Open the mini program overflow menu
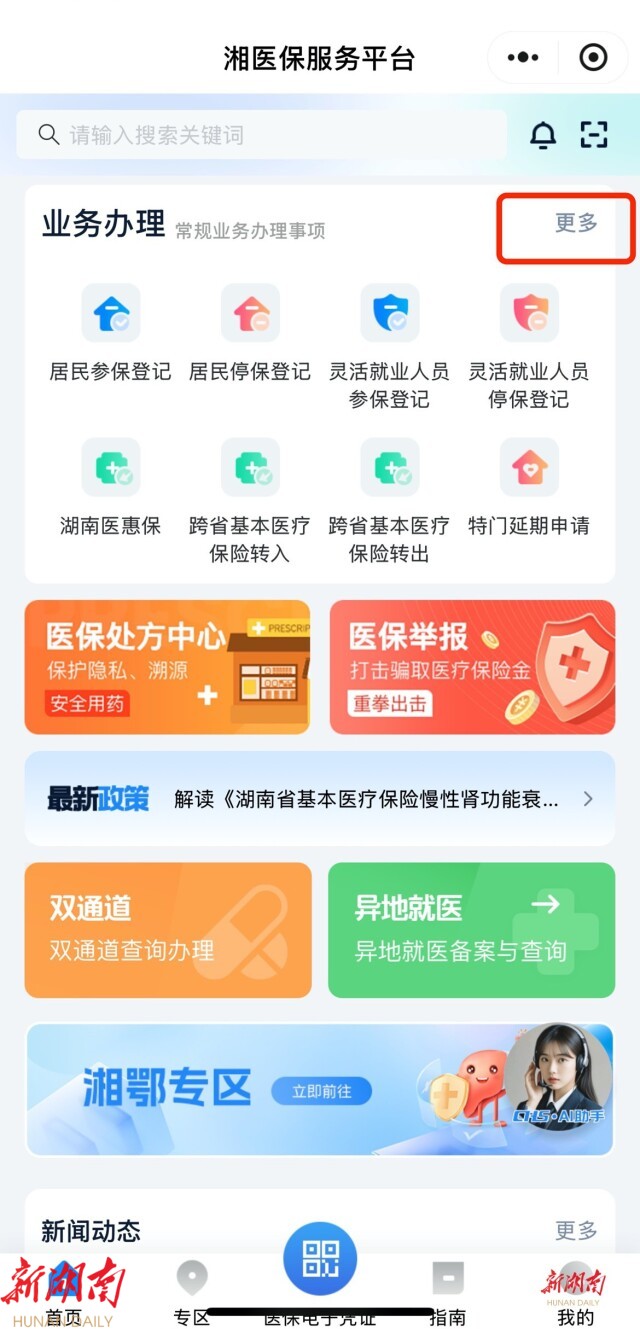The height and width of the screenshot is (1329, 640). 523,58
